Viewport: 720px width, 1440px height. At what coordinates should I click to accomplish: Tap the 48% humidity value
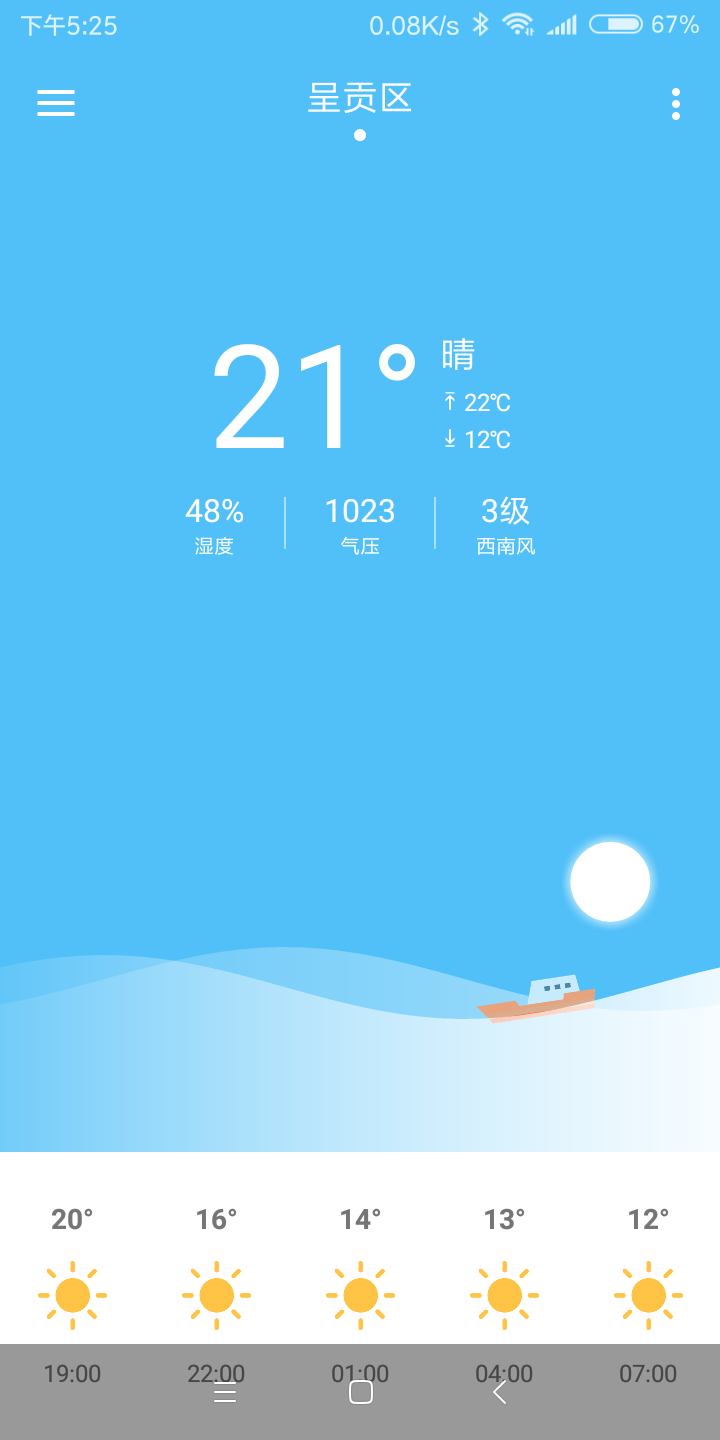[x=213, y=512]
